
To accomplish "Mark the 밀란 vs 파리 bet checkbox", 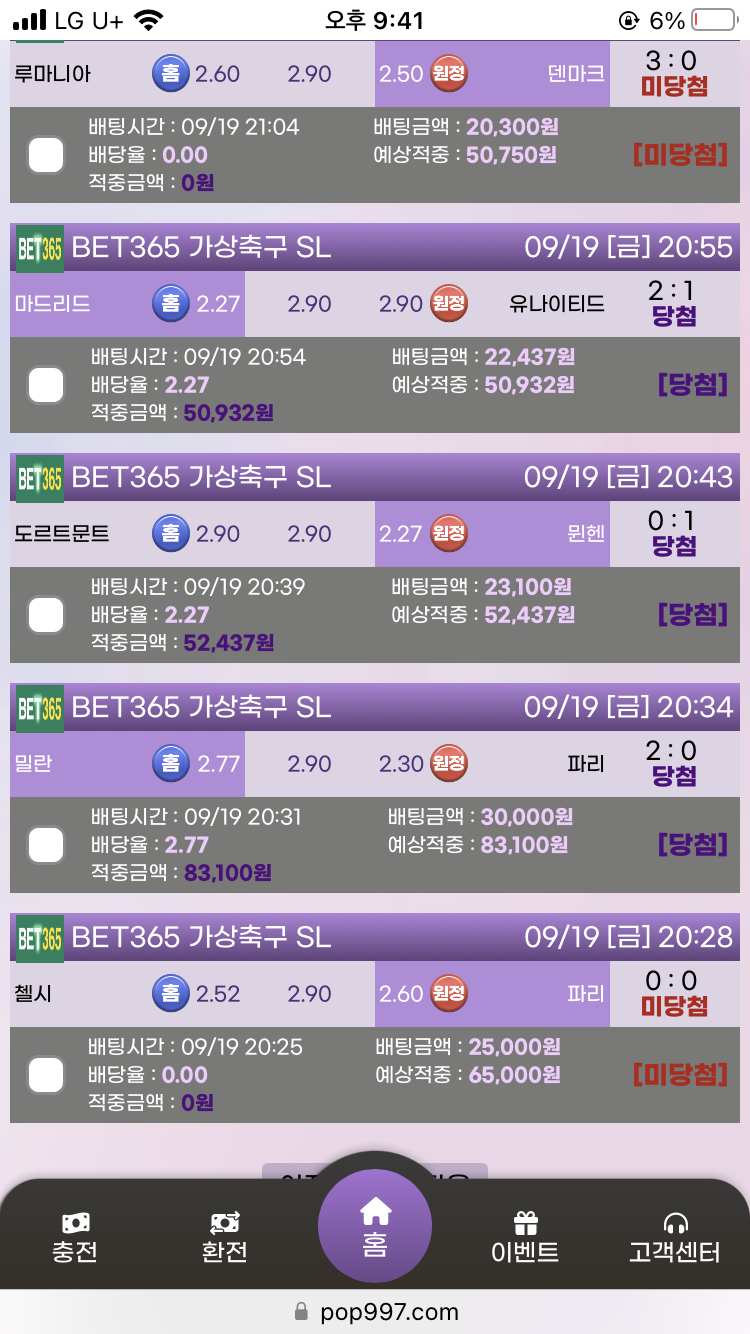I will pos(46,845).
